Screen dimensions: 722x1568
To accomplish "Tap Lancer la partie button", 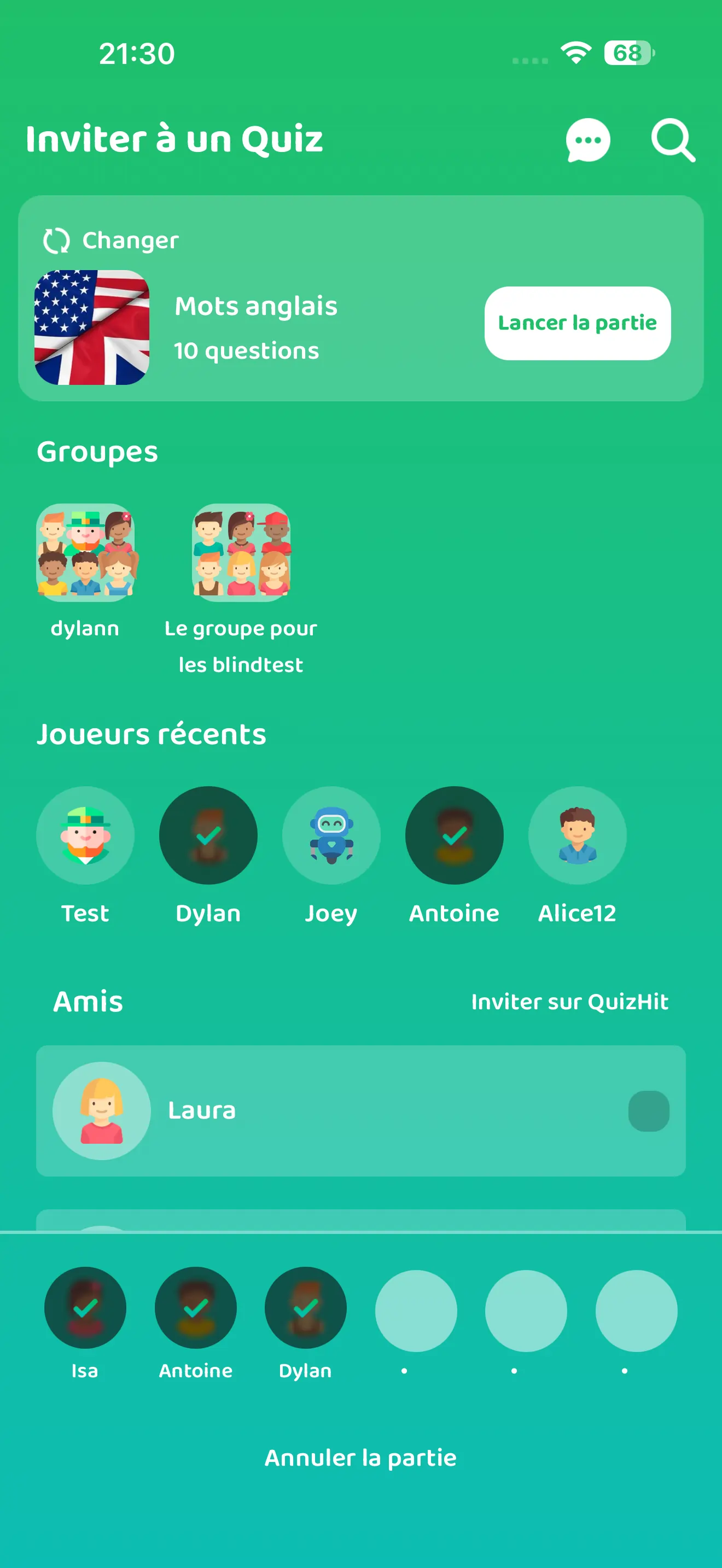I will (577, 323).
